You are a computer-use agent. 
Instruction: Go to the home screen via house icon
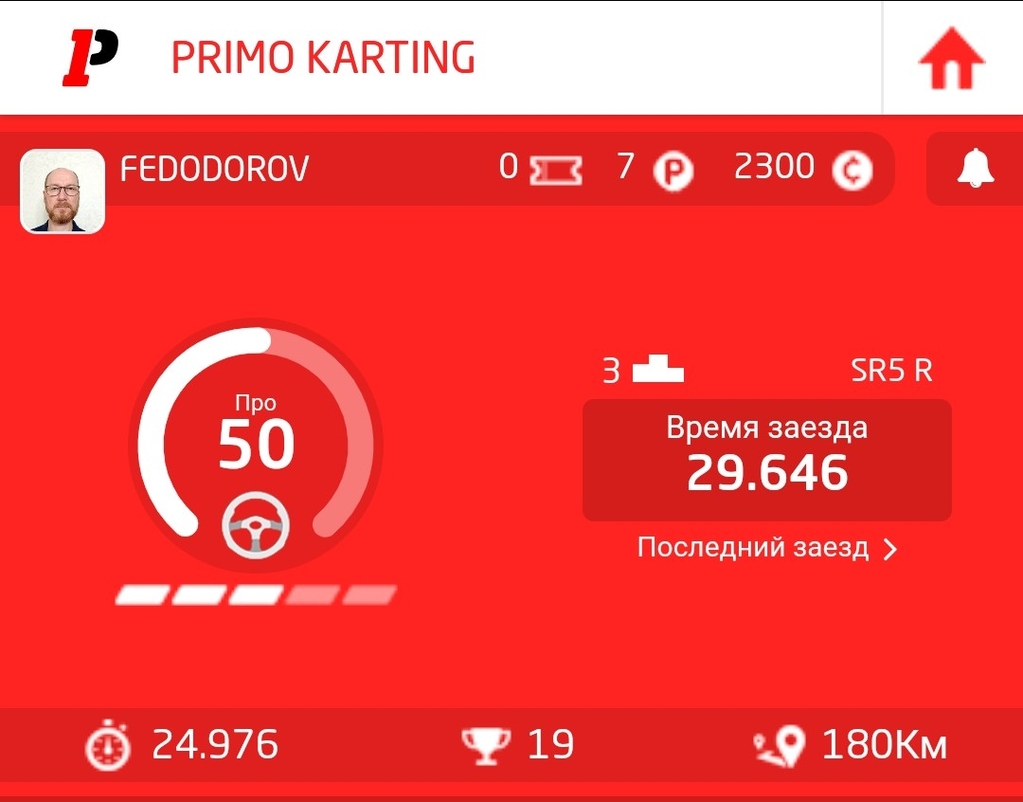click(x=951, y=60)
